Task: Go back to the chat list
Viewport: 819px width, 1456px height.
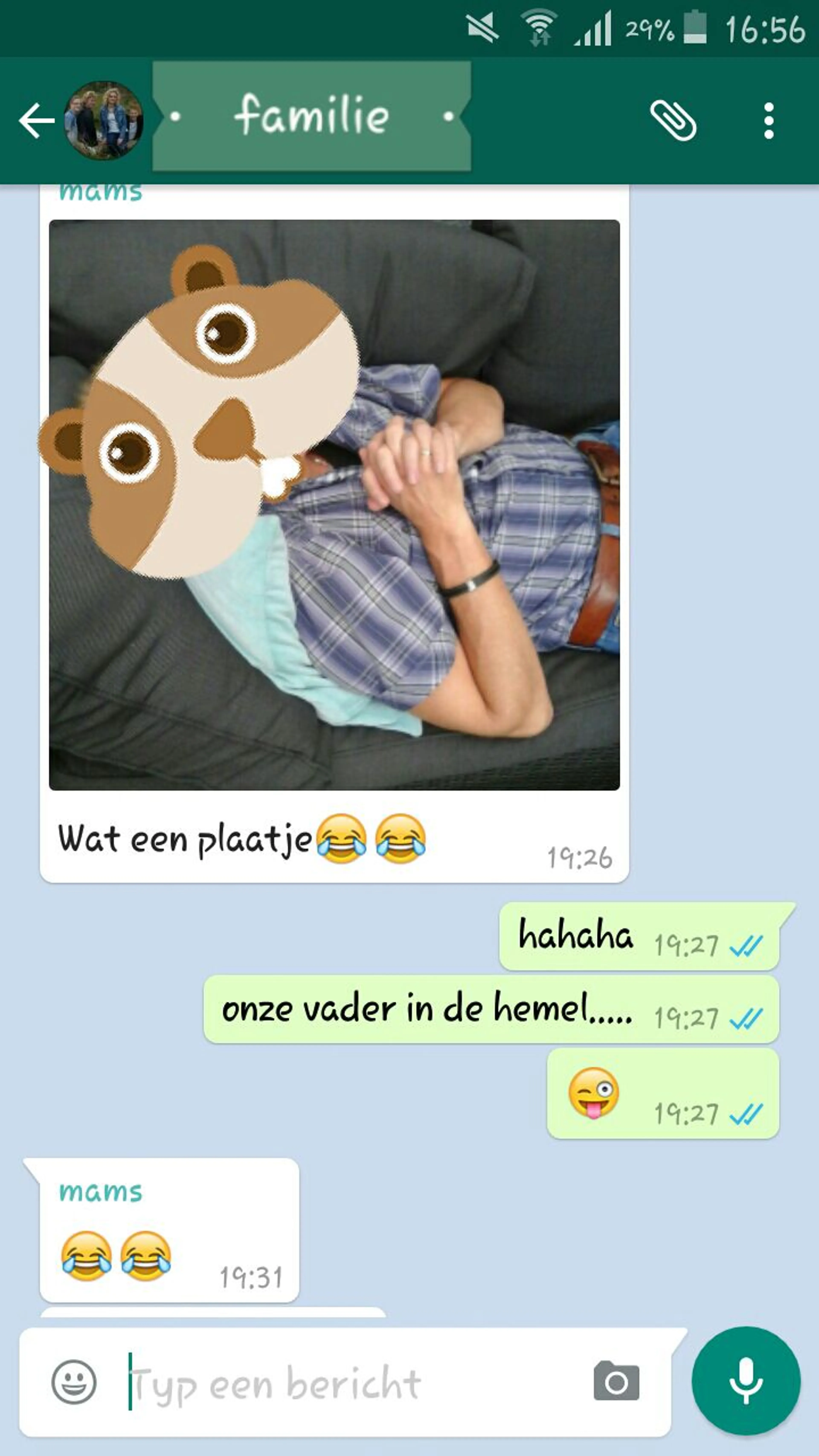Action: [x=36, y=120]
